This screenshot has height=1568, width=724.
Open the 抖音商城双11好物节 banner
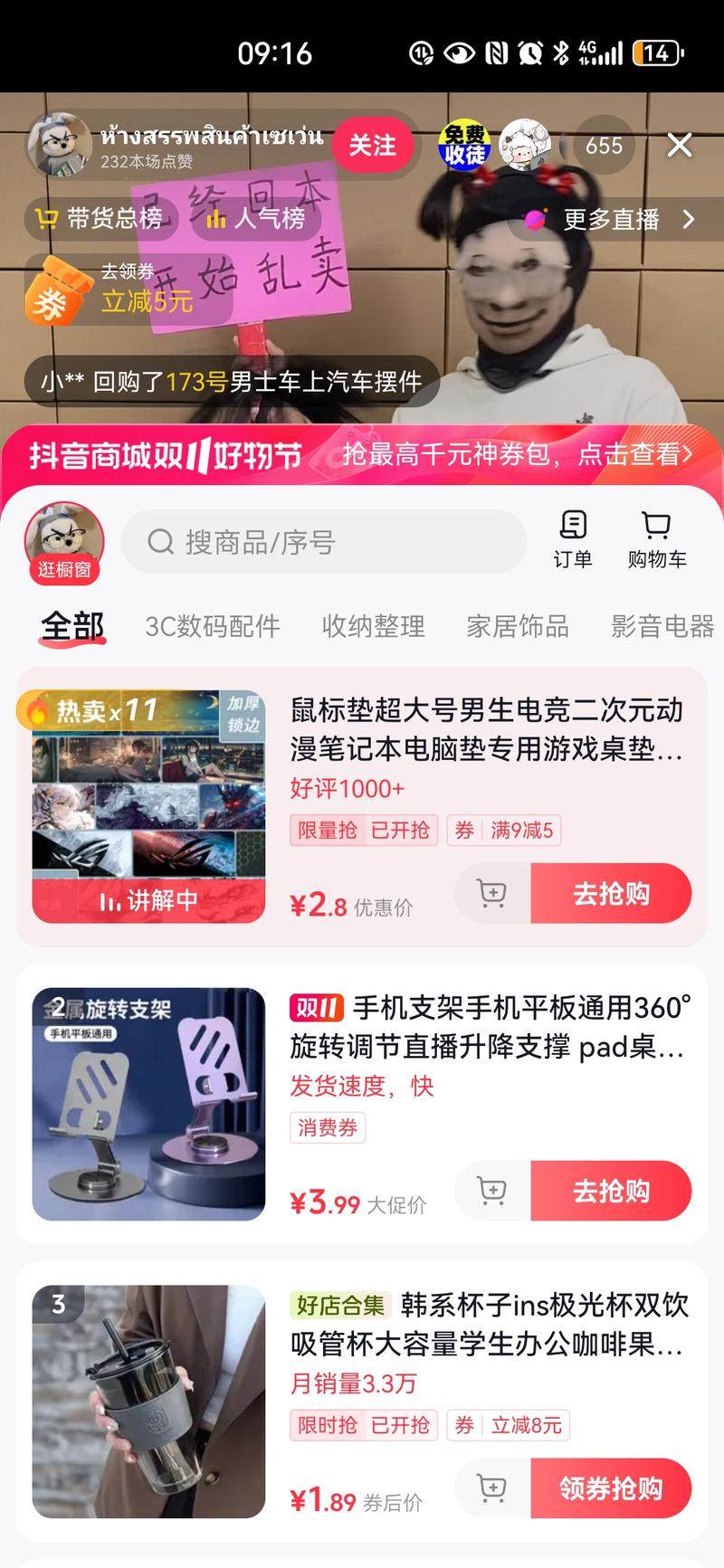tap(362, 454)
